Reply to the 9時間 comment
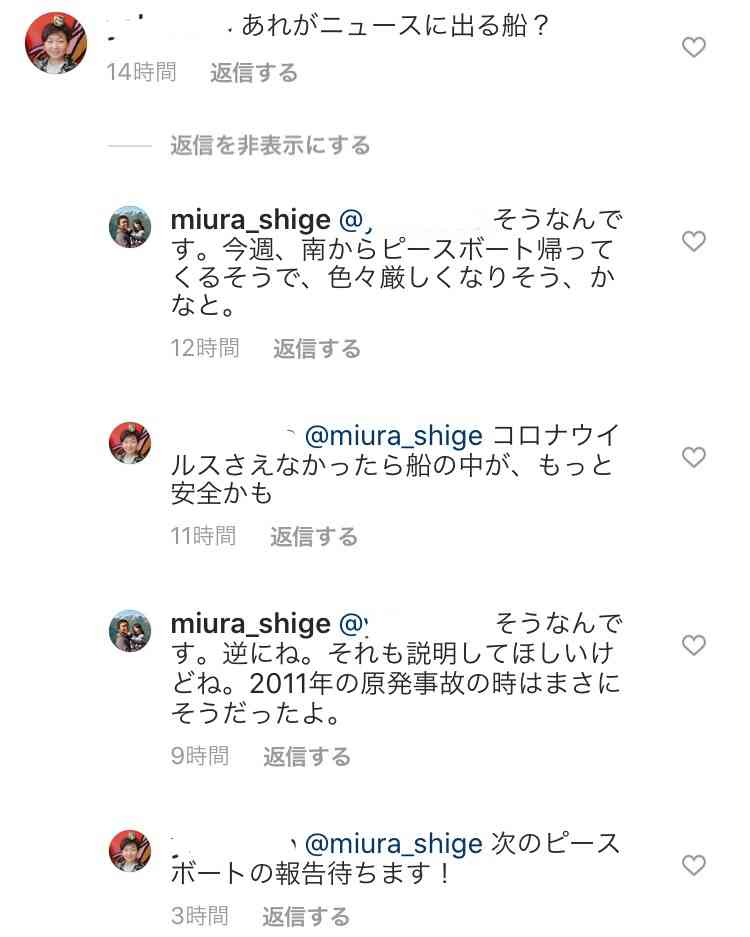The height and width of the screenshot is (937, 750). (307, 756)
